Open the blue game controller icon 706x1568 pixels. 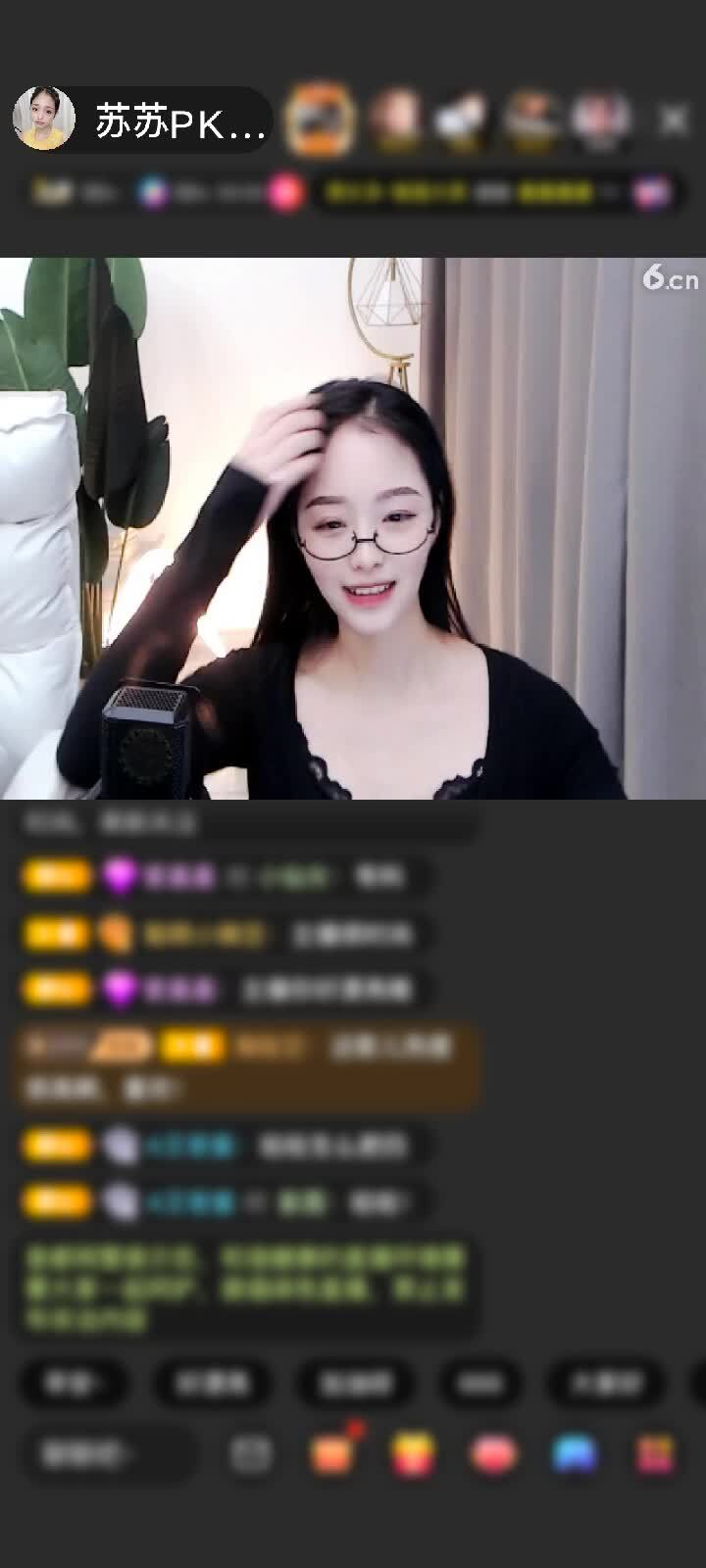point(575,1454)
